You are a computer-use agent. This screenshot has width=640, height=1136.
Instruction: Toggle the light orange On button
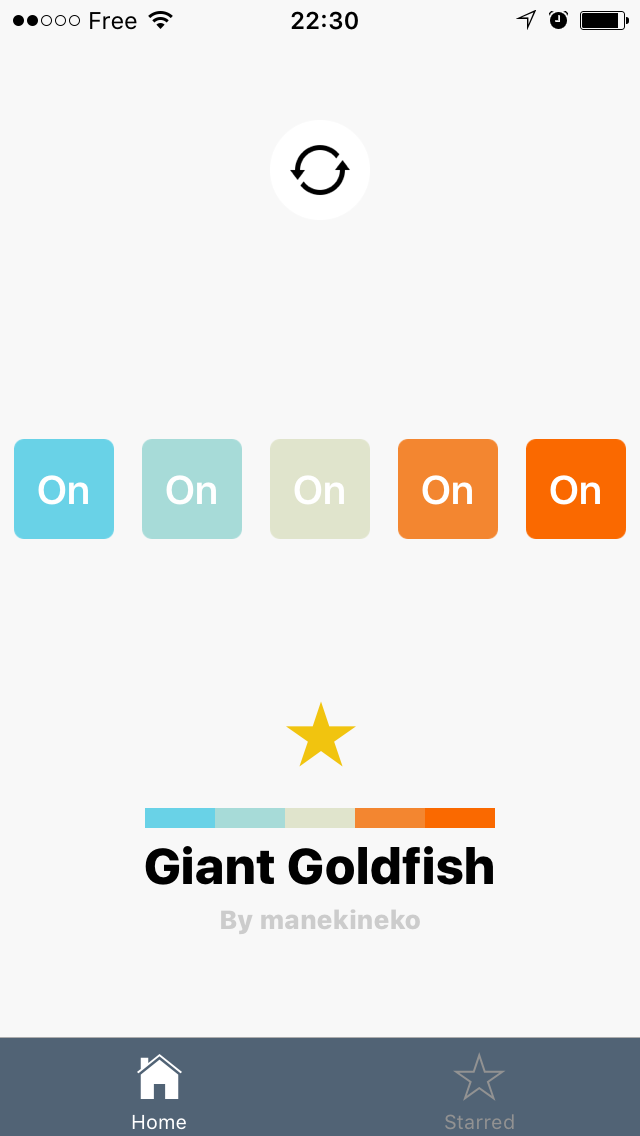coord(448,489)
